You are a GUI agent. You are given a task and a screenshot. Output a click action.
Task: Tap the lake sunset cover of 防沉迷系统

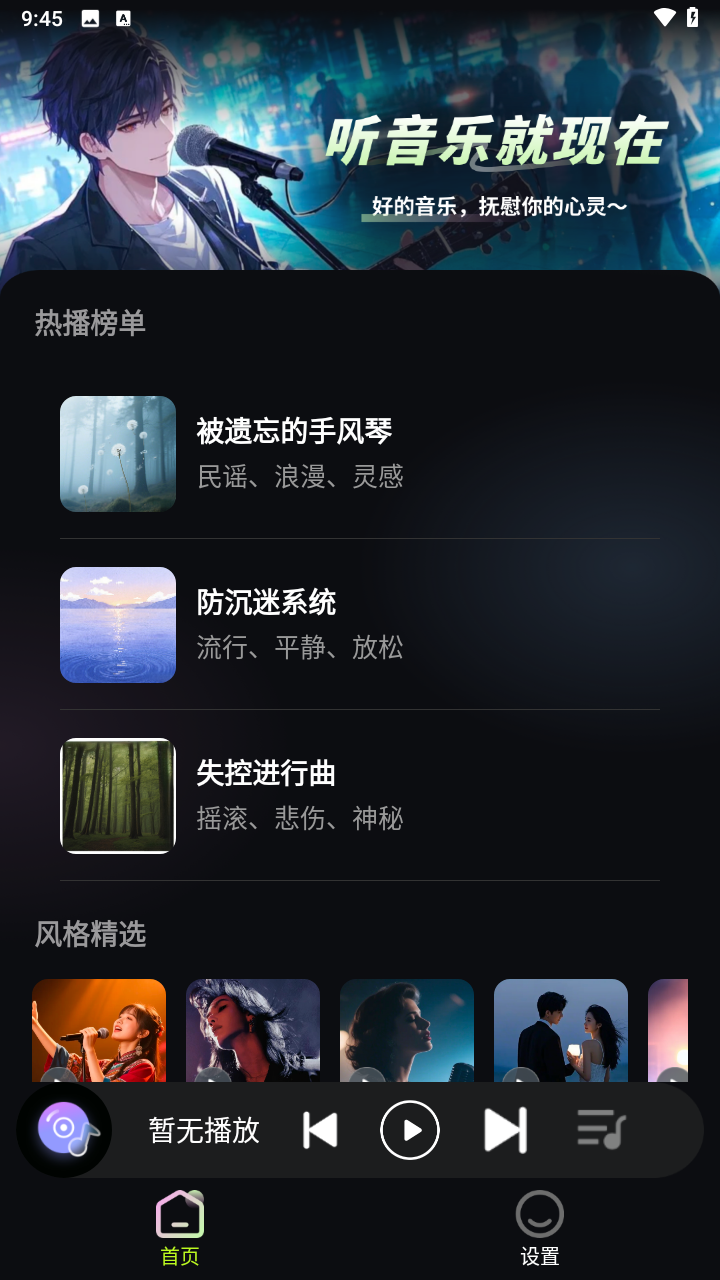[117, 625]
